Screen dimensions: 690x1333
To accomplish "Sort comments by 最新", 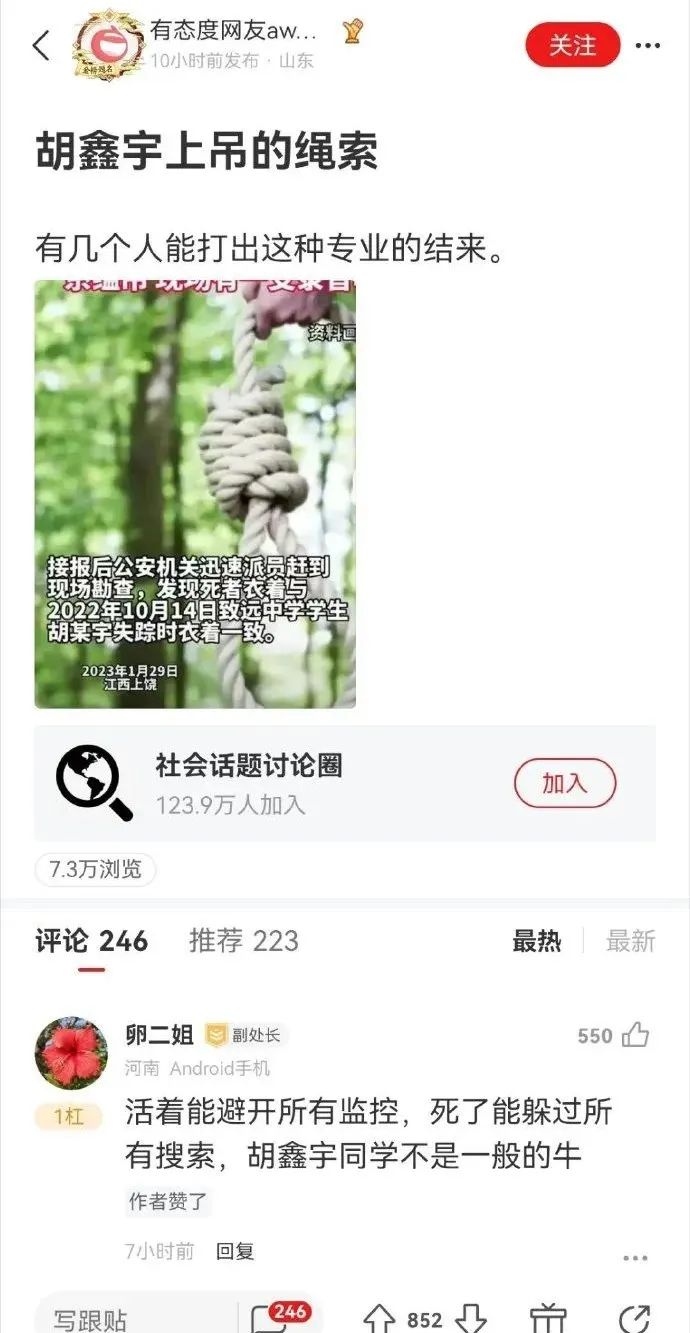I will click(630, 941).
